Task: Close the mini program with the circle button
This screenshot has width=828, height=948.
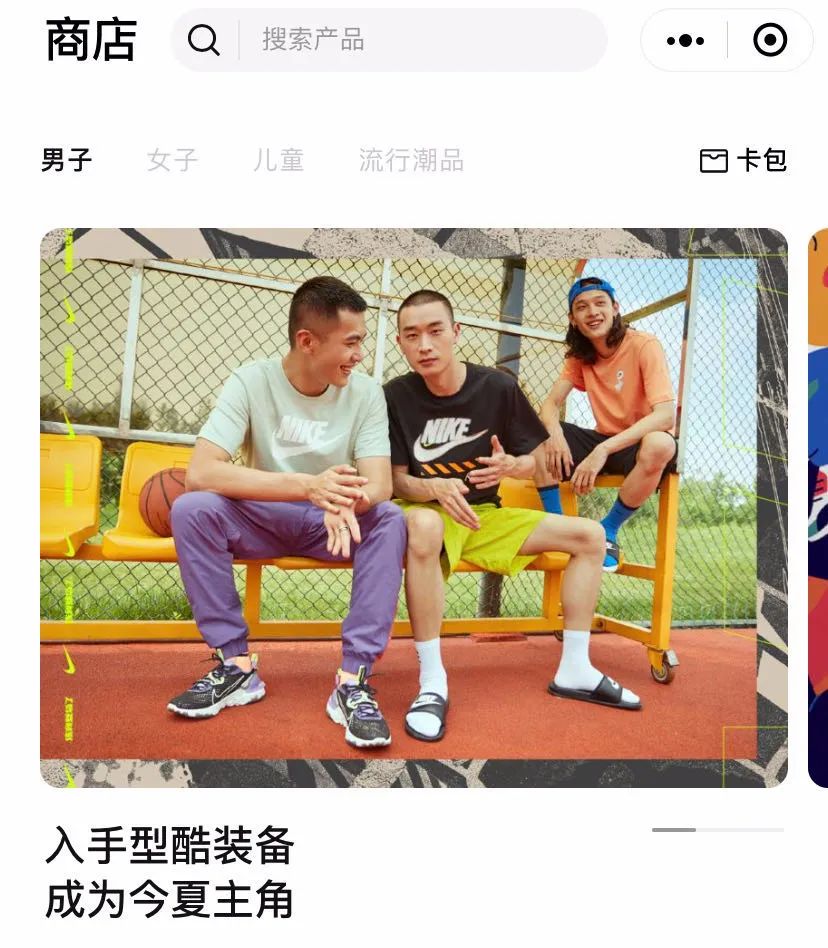Action: (x=770, y=40)
